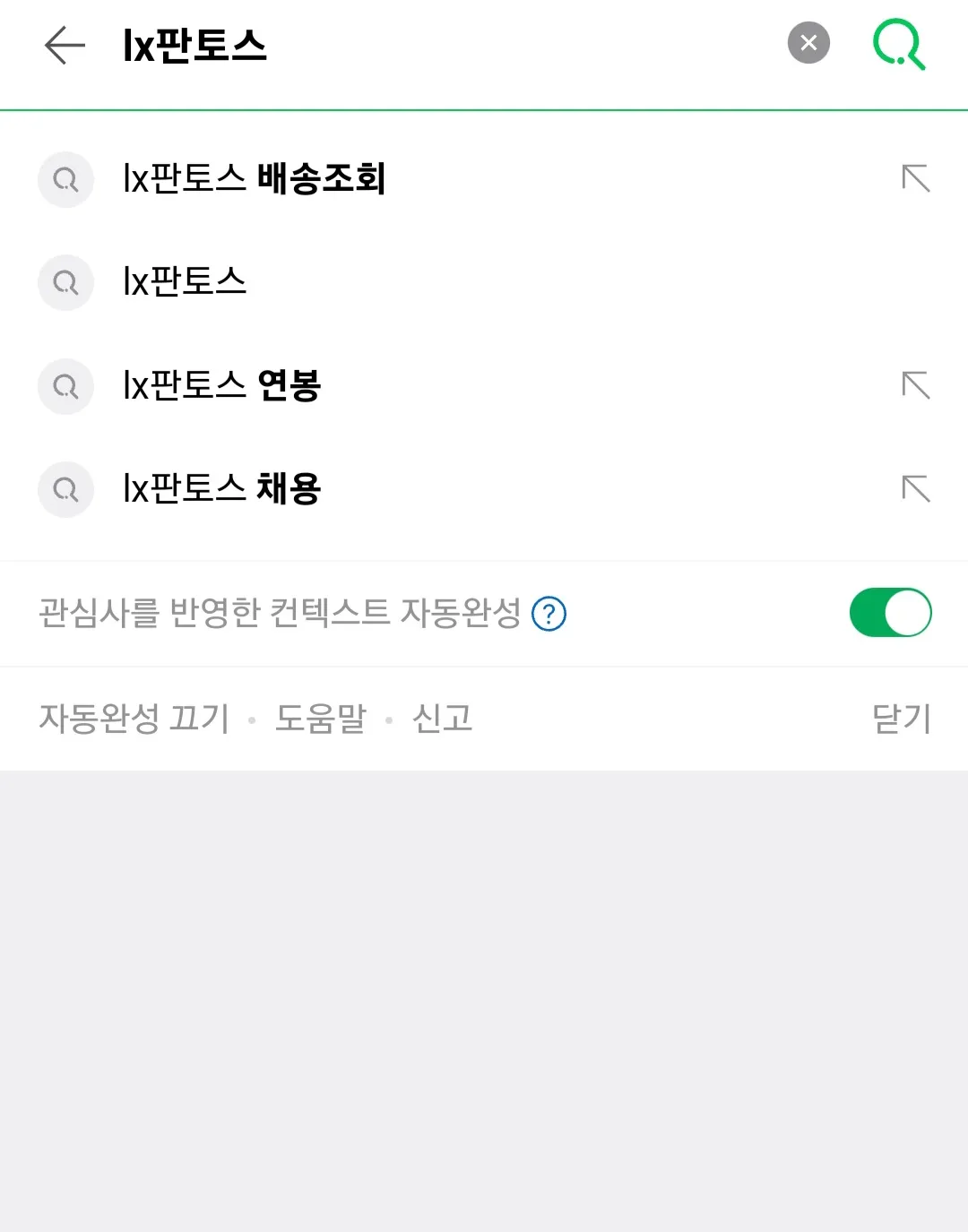Open the '도움말' help link

click(322, 718)
